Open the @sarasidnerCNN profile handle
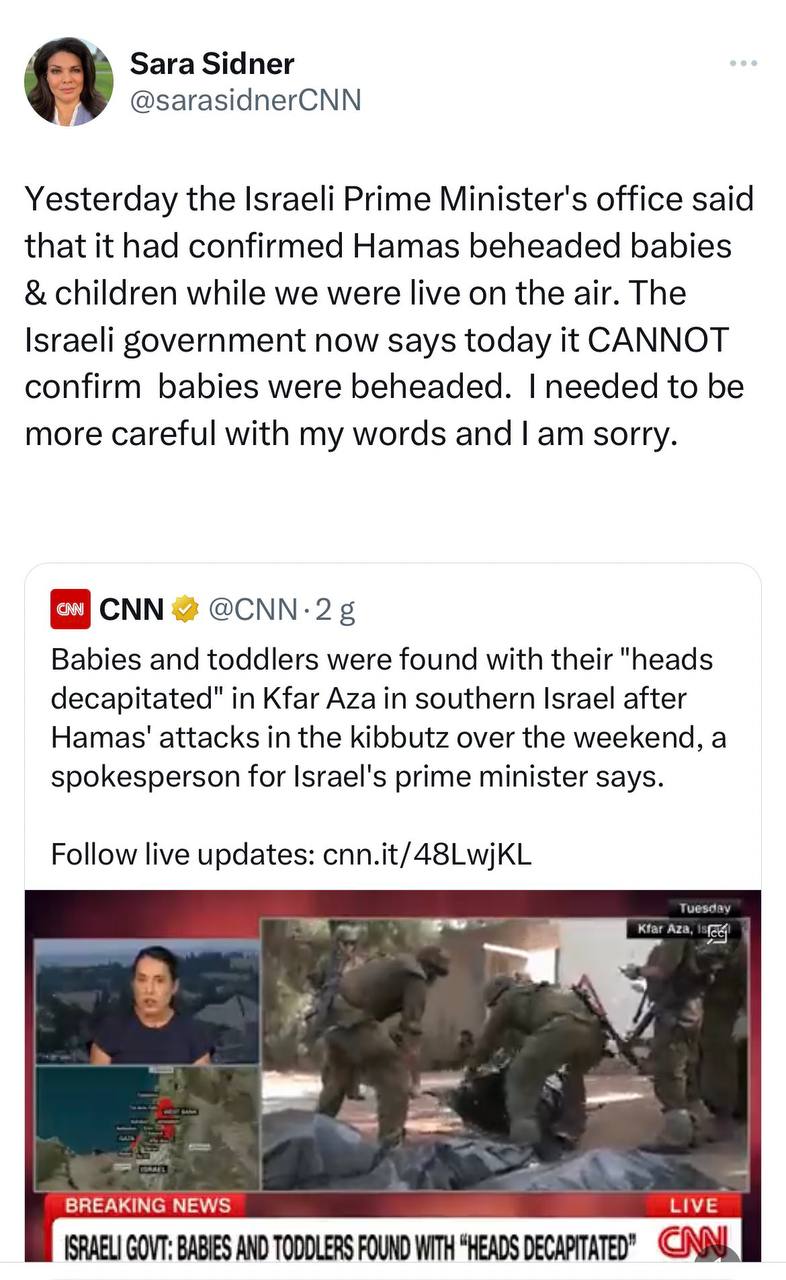This screenshot has width=786, height=1280. click(x=245, y=100)
